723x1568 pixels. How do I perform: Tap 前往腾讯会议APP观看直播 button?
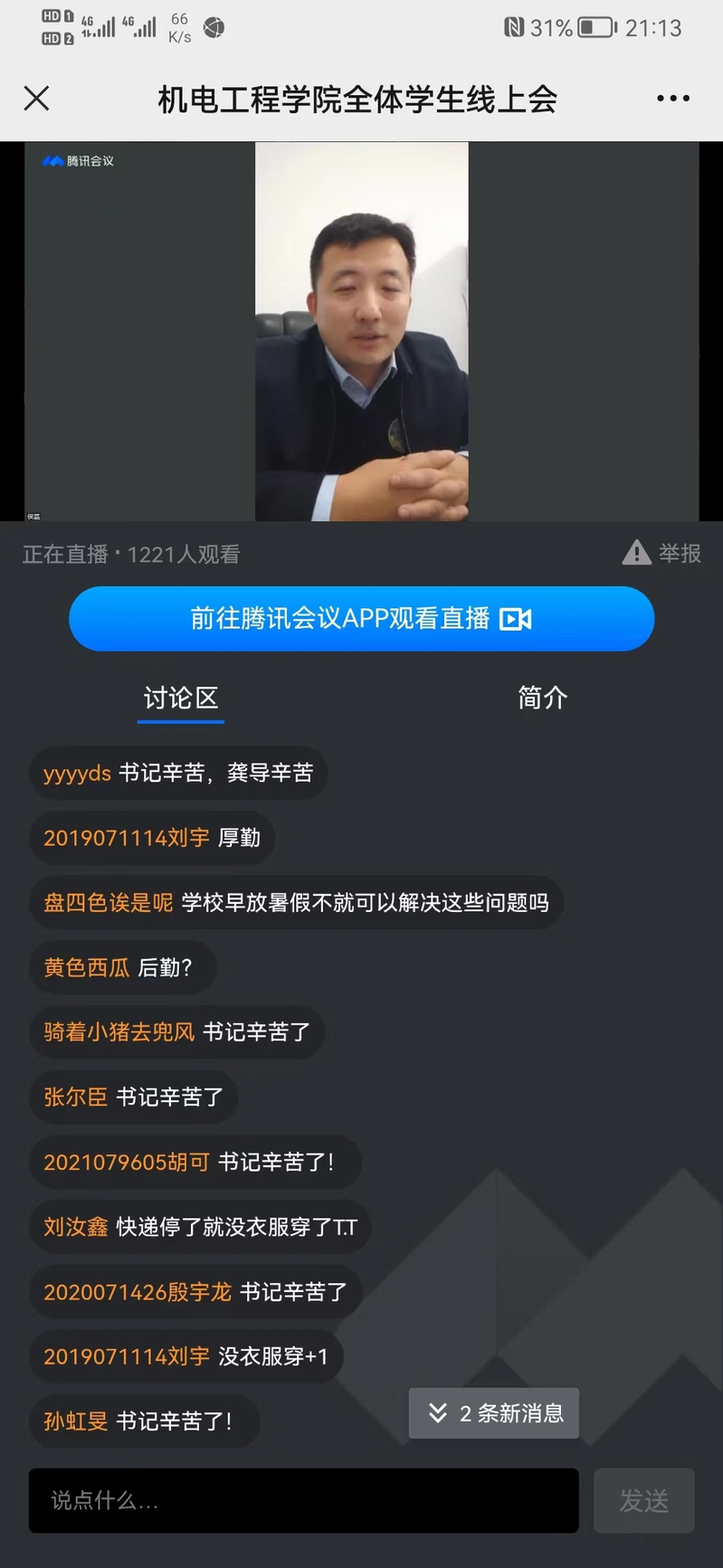click(x=361, y=619)
